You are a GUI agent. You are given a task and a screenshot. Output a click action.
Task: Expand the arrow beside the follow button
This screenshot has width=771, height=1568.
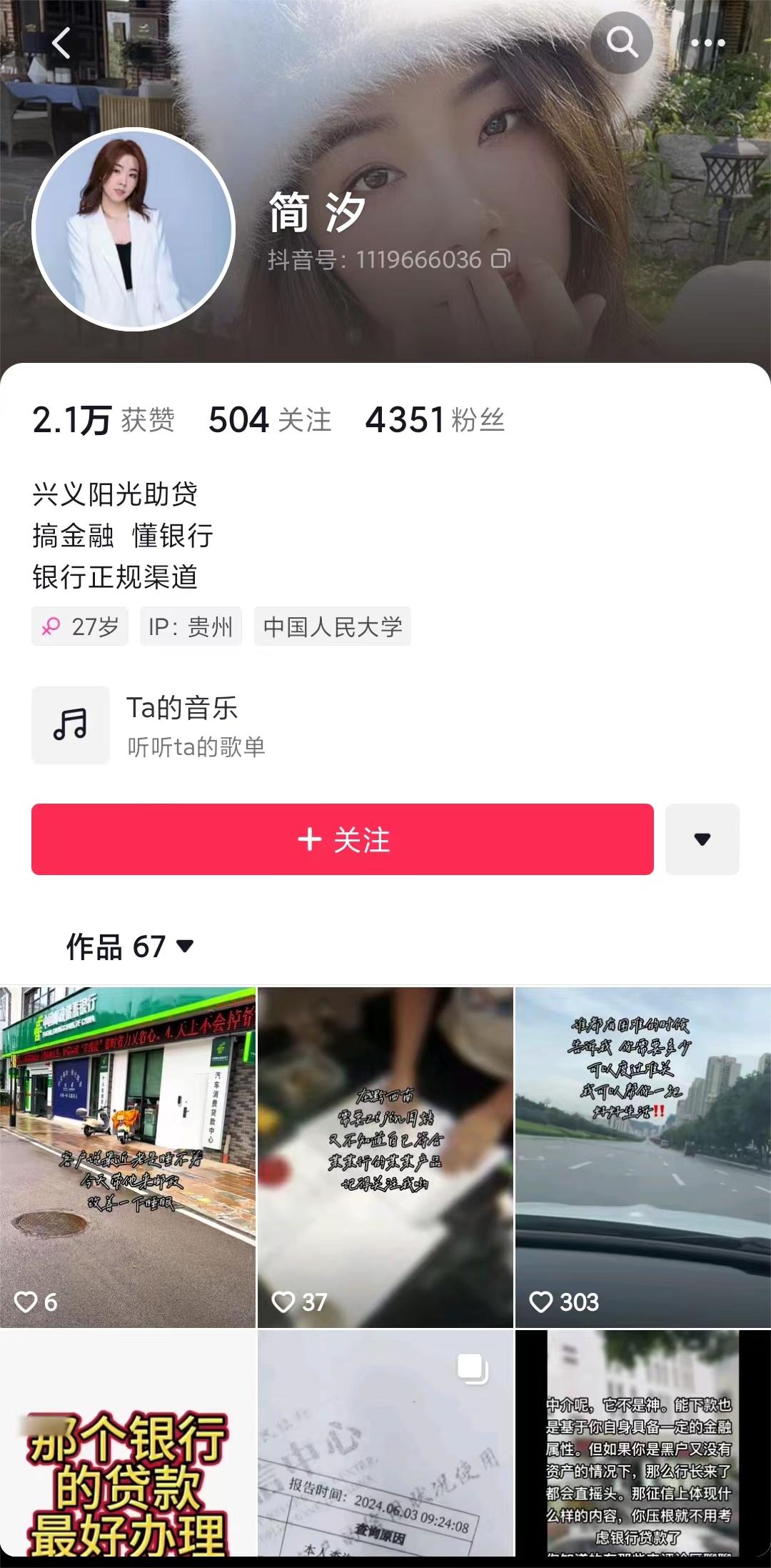pyautogui.click(x=702, y=839)
